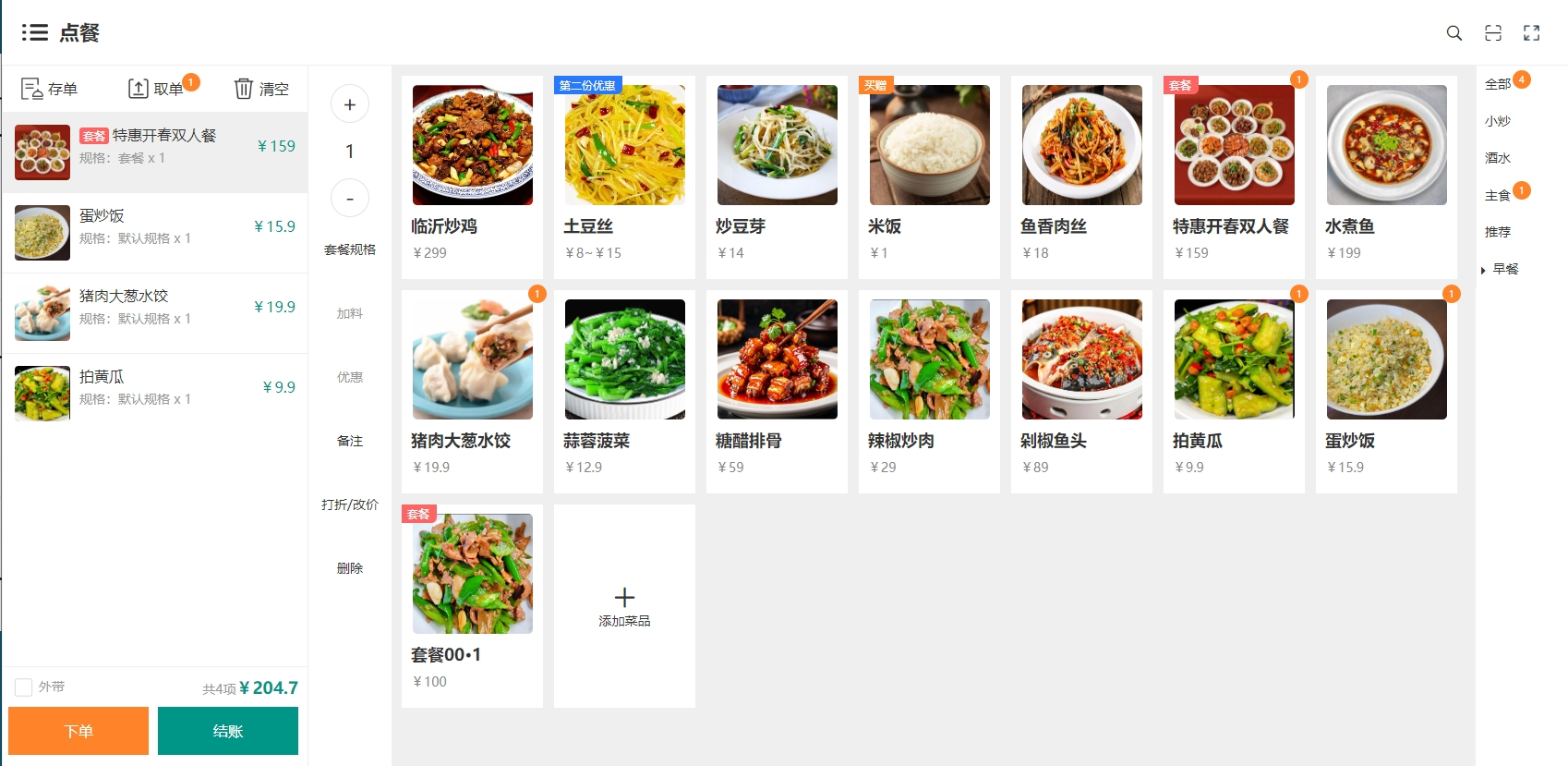
Task: Open 打折/改价 discount option
Action: [350, 505]
